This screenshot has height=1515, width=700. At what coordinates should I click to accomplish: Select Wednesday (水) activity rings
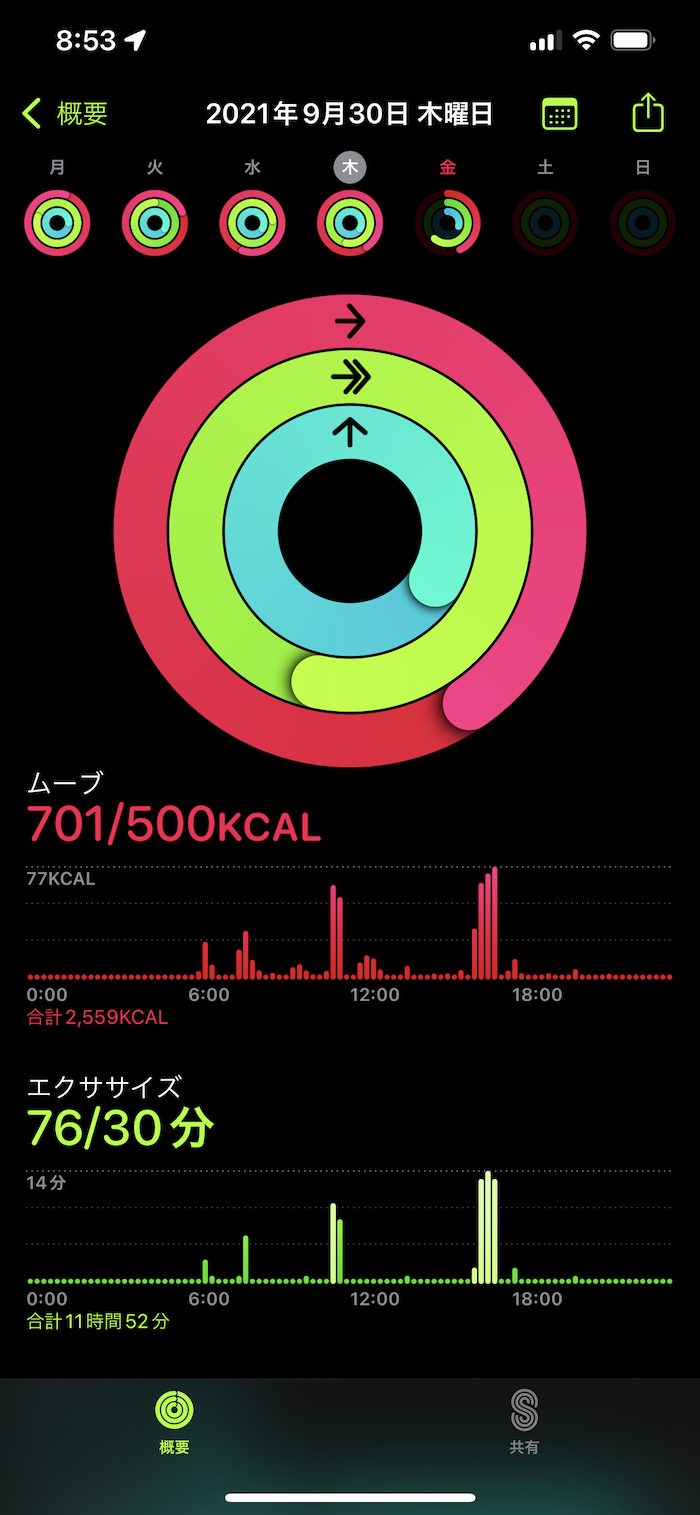point(252,222)
